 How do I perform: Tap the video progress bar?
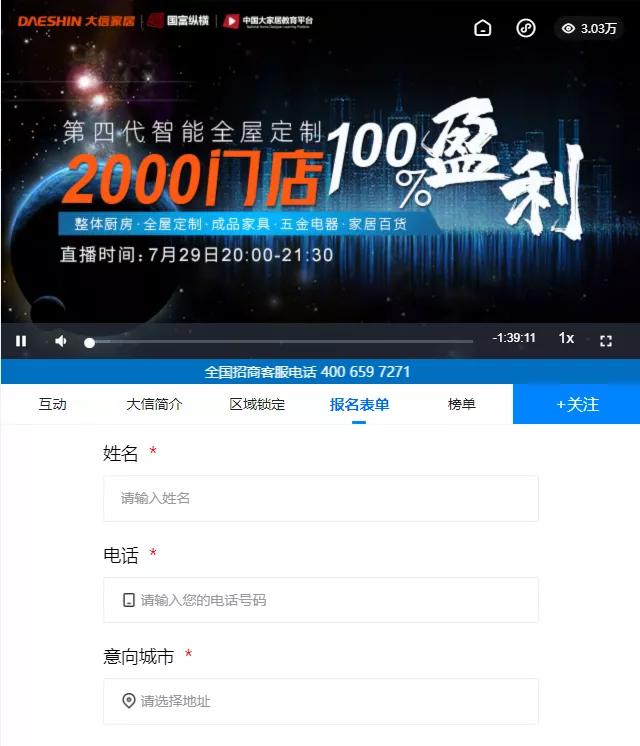tap(280, 342)
